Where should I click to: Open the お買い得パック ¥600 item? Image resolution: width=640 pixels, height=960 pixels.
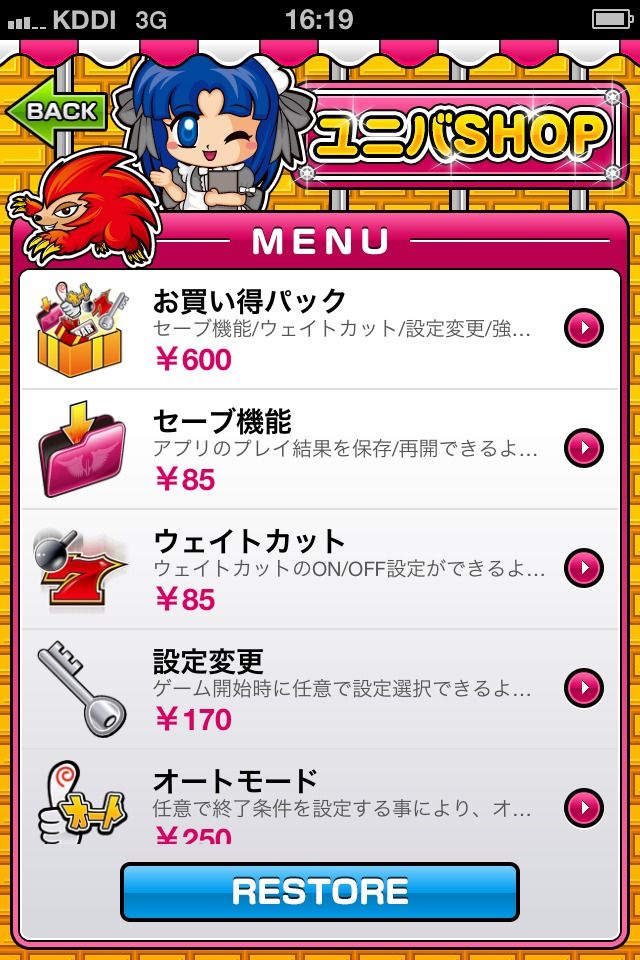(320, 329)
